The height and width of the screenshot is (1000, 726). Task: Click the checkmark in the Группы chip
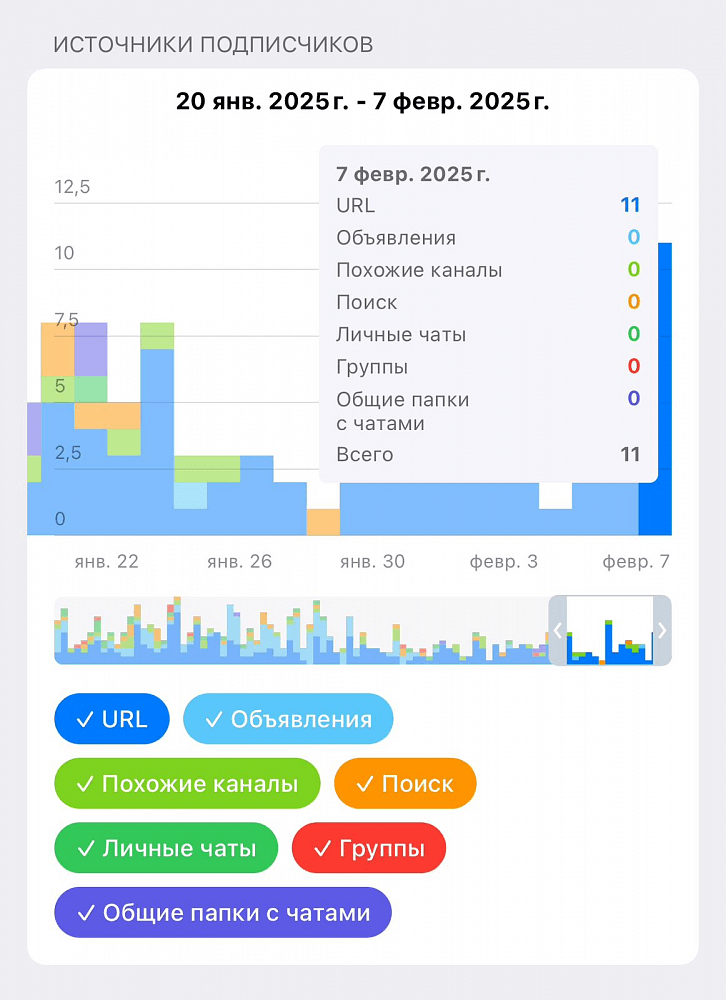pos(321,847)
